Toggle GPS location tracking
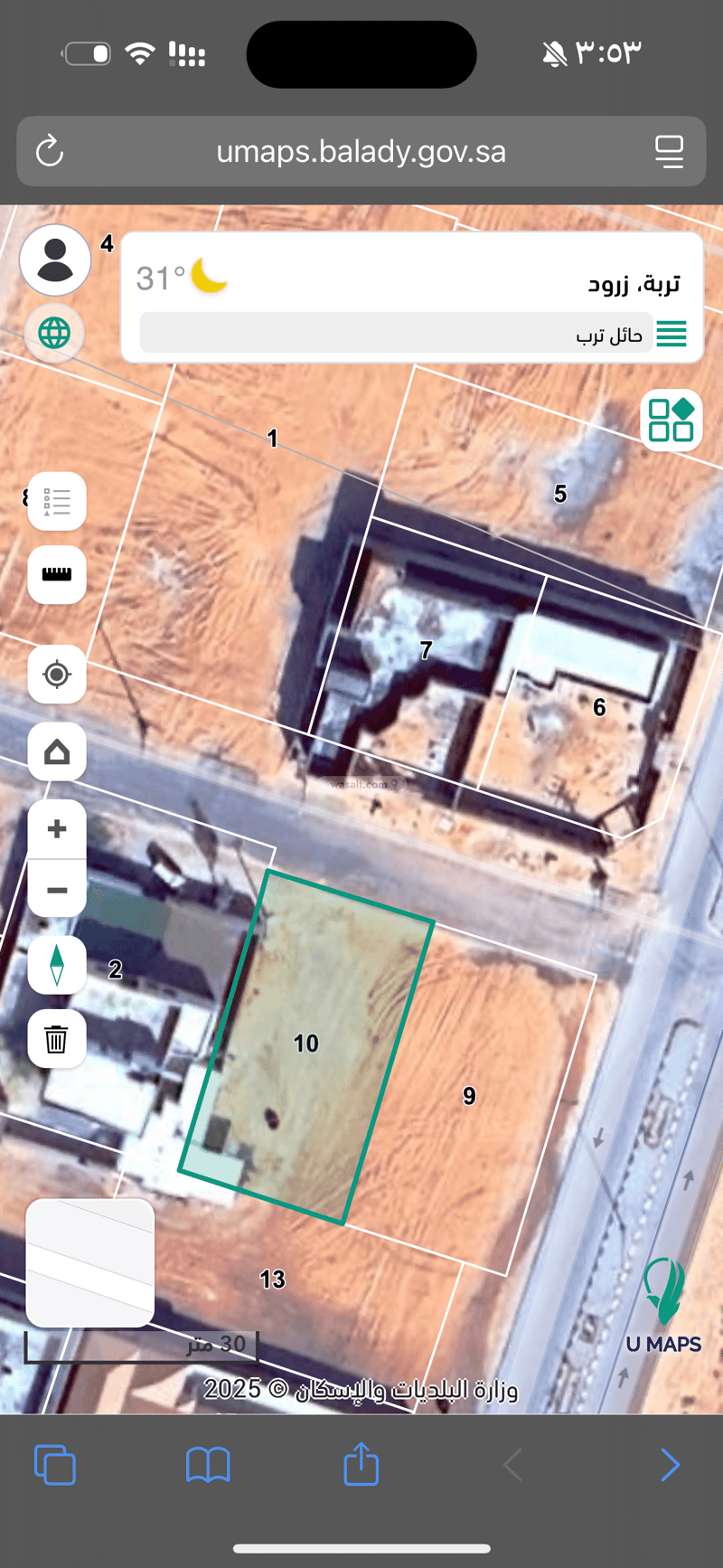 [56, 675]
